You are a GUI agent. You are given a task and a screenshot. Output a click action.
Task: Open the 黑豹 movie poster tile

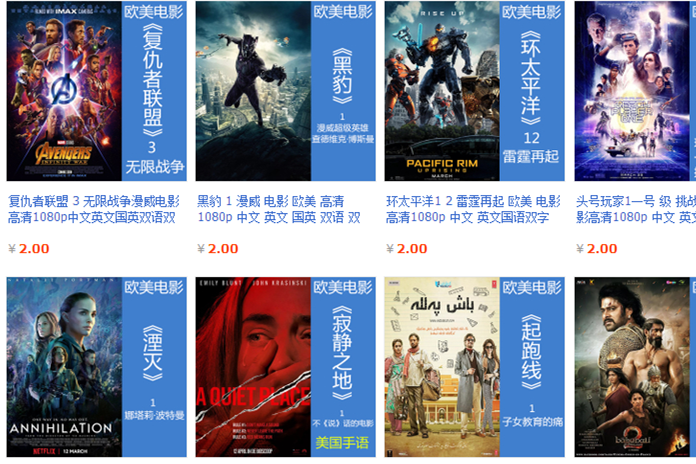click(x=286, y=91)
